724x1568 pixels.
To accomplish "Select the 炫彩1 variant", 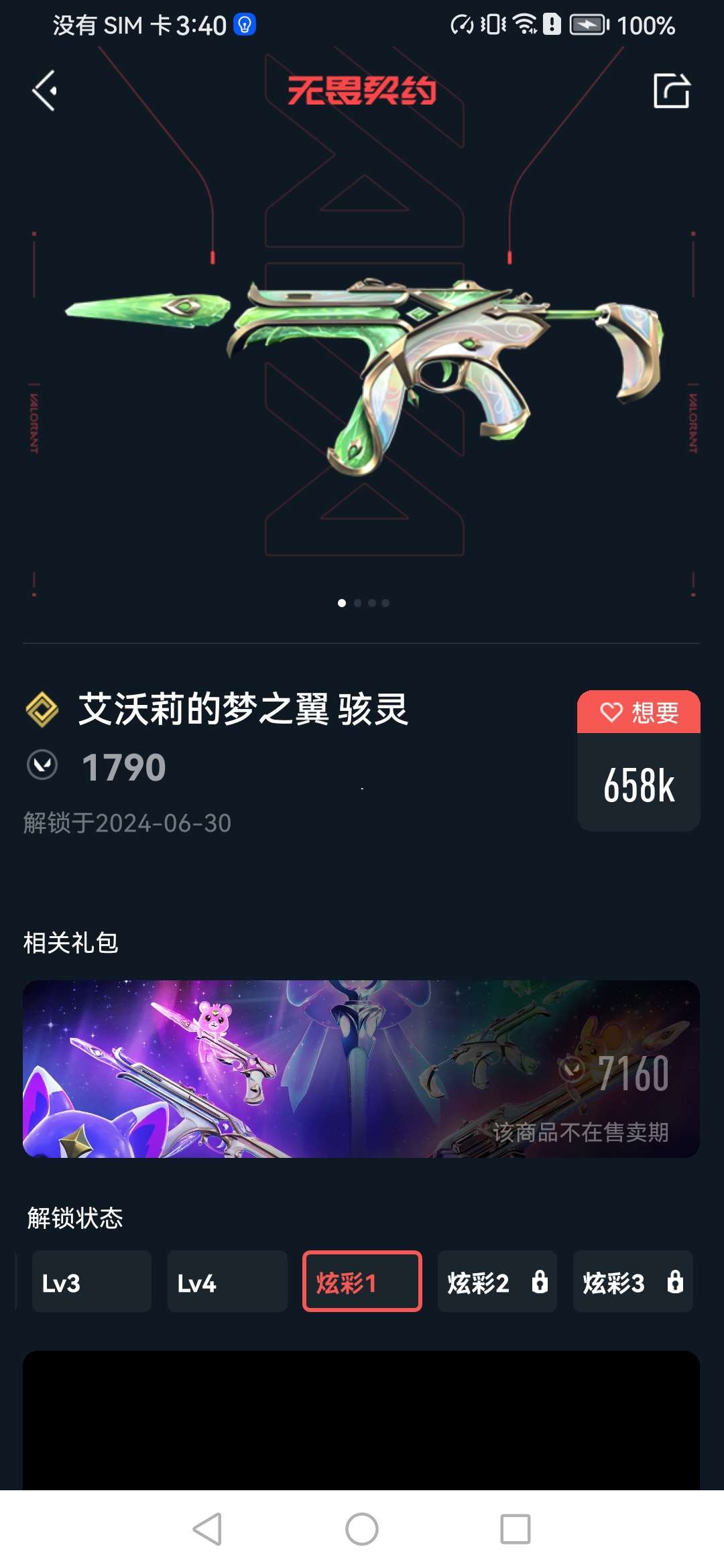I will pos(362,1281).
